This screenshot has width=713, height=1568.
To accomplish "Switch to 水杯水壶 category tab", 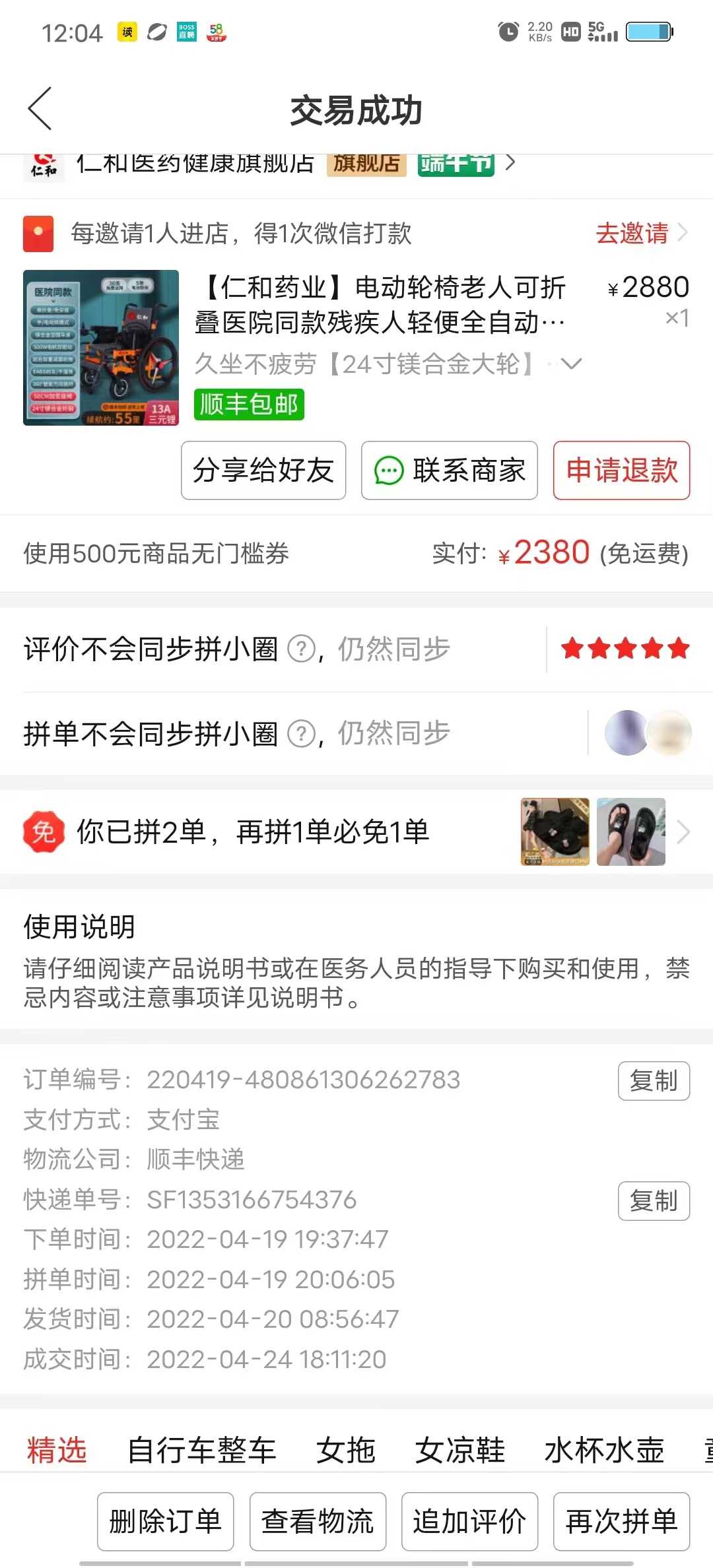I will [604, 1451].
